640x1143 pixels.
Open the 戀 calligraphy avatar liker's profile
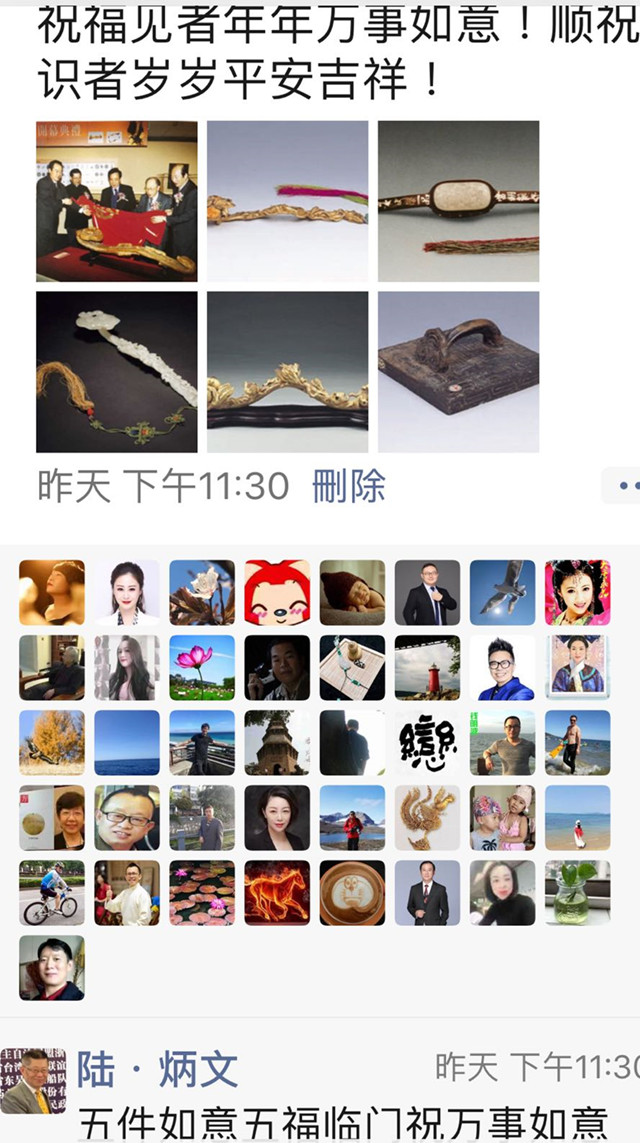pos(427,743)
